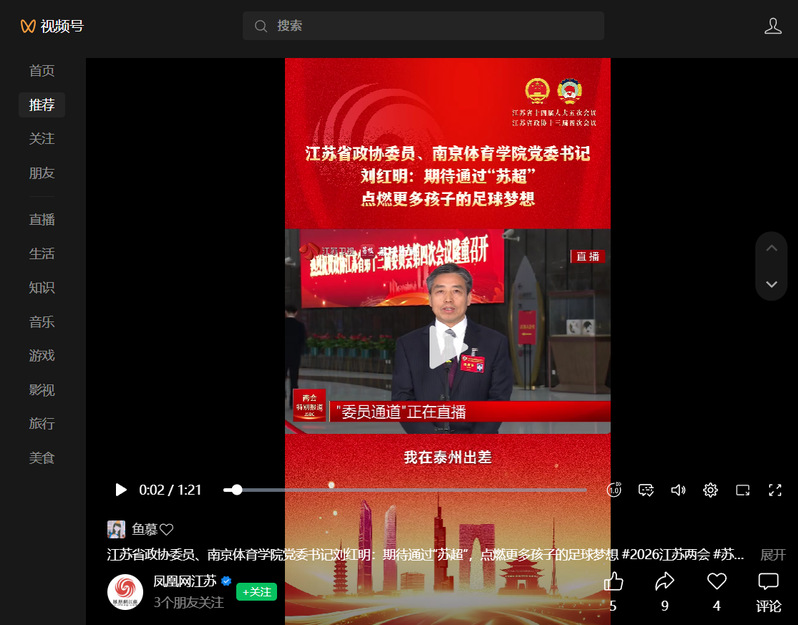Go to 首页 in the sidebar

click(42, 71)
